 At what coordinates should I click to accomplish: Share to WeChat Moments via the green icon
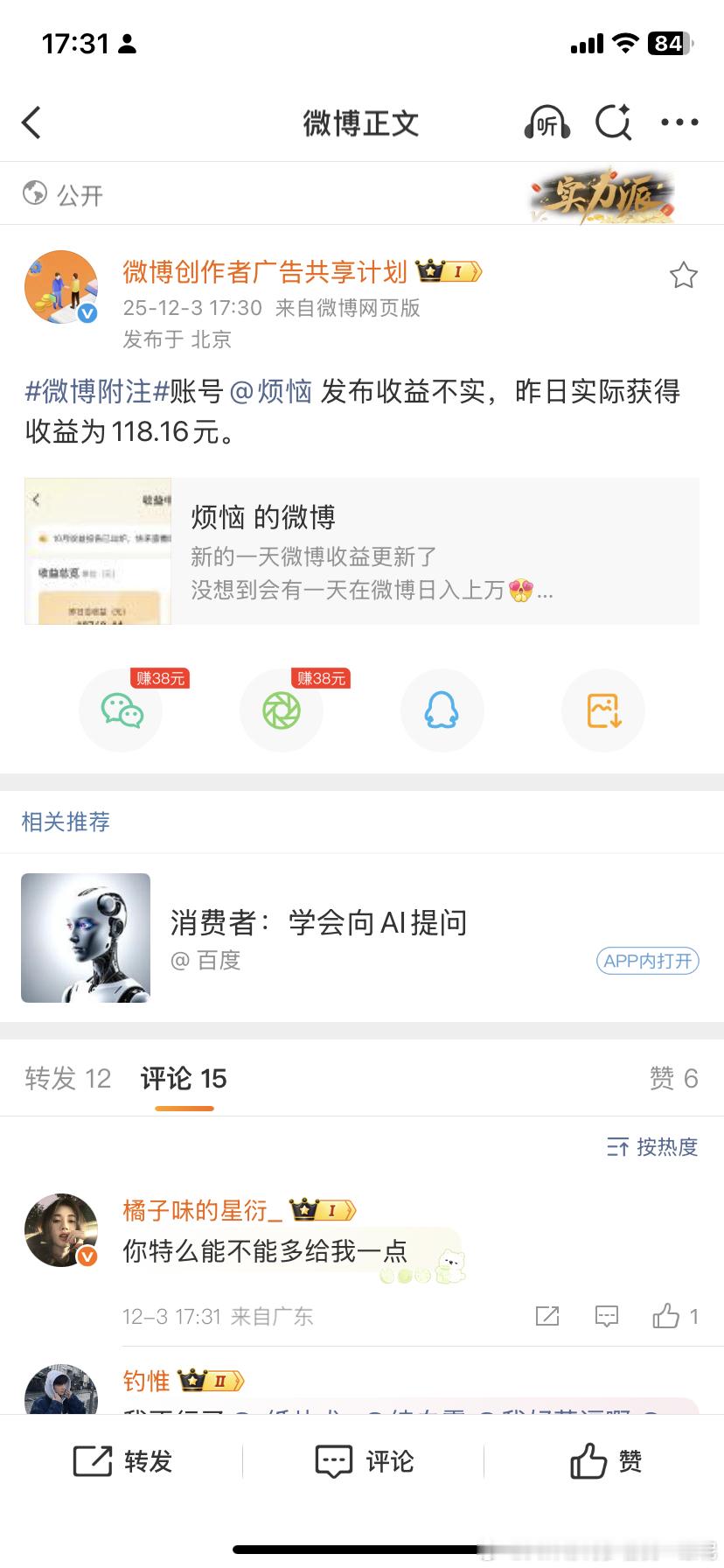point(282,710)
